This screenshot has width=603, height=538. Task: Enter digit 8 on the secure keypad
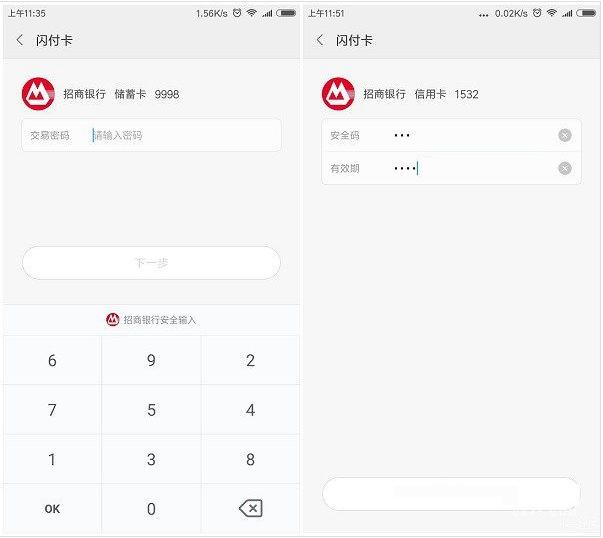tap(250, 460)
